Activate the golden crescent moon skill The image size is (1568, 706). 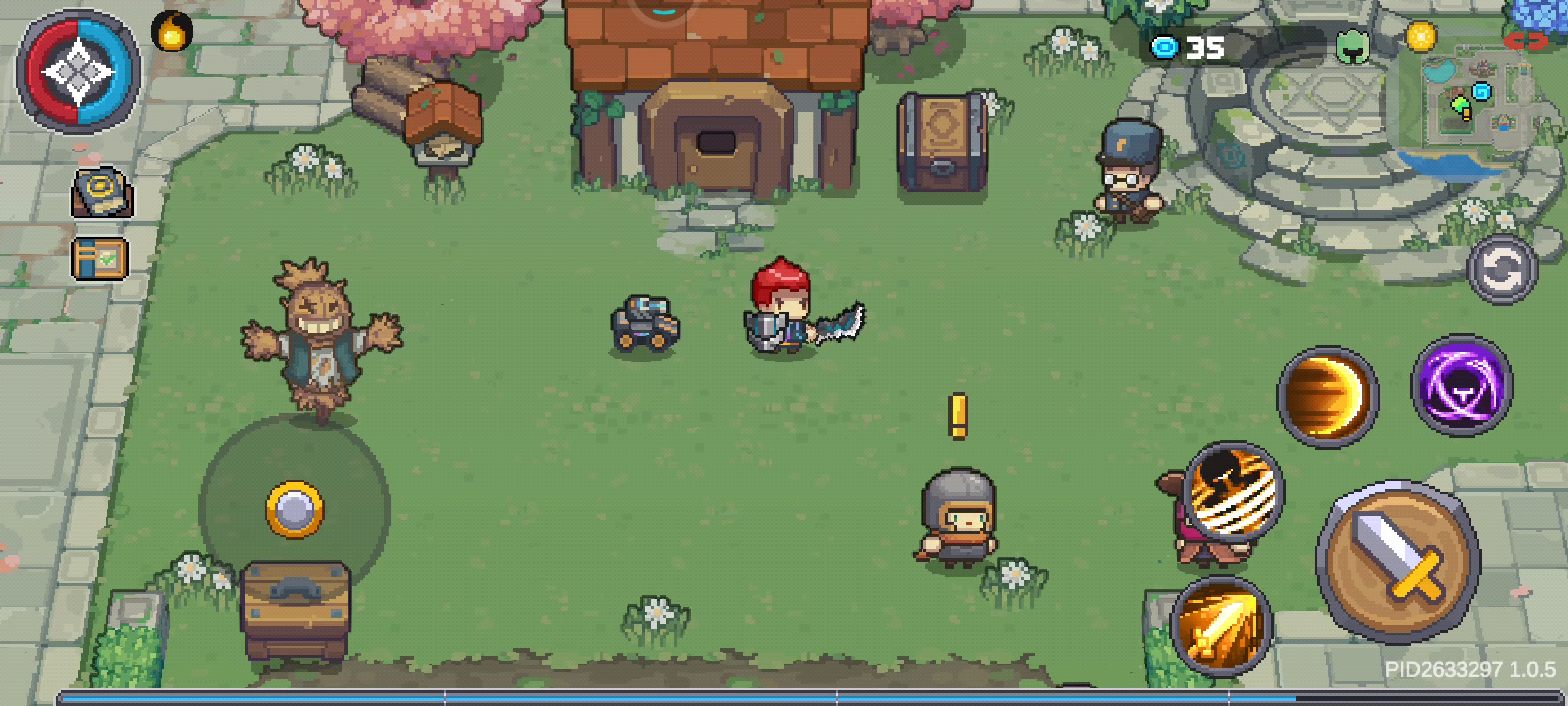[1328, 397]
